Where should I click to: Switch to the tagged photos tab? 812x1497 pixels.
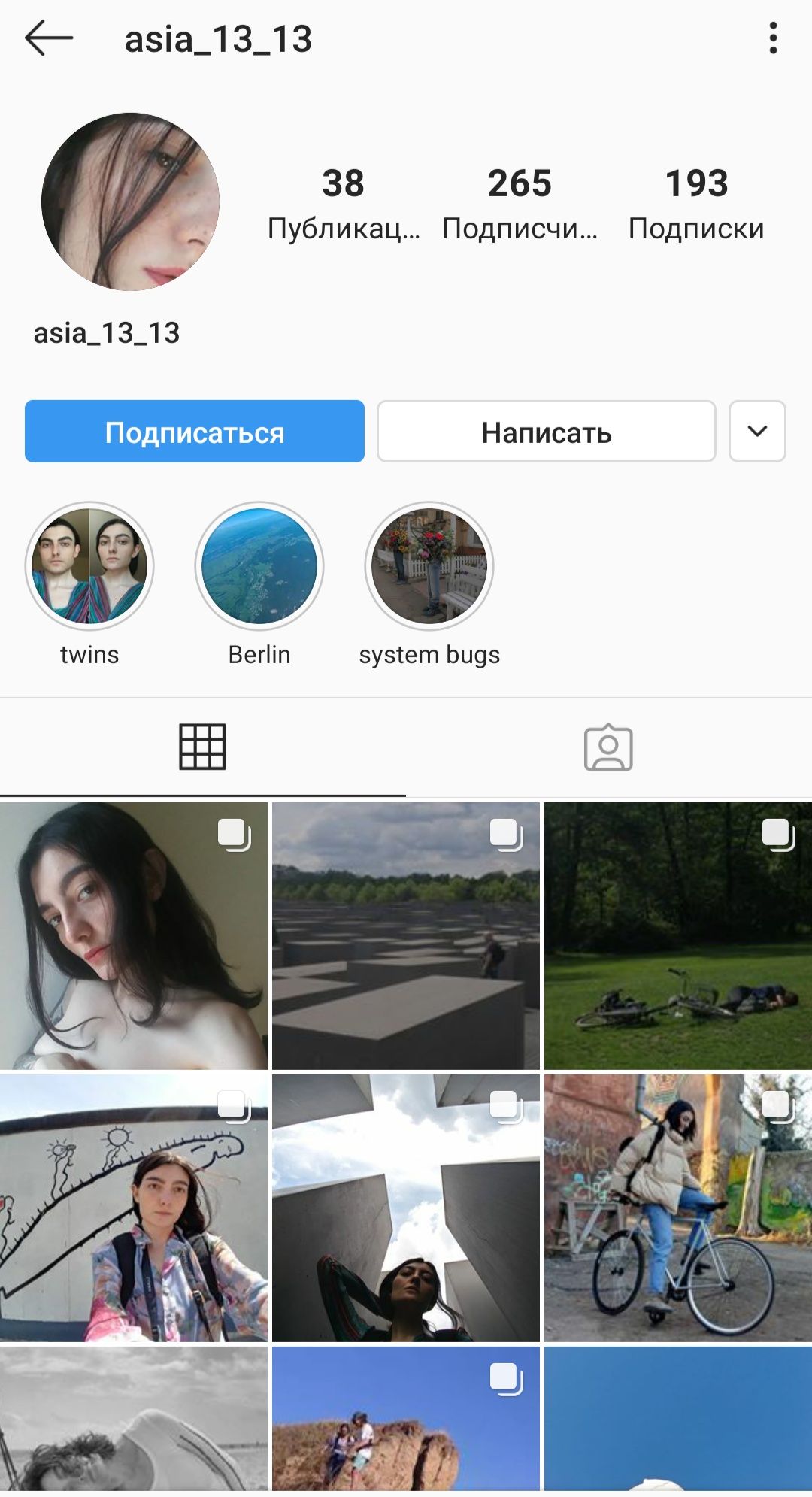coord(608,747)
